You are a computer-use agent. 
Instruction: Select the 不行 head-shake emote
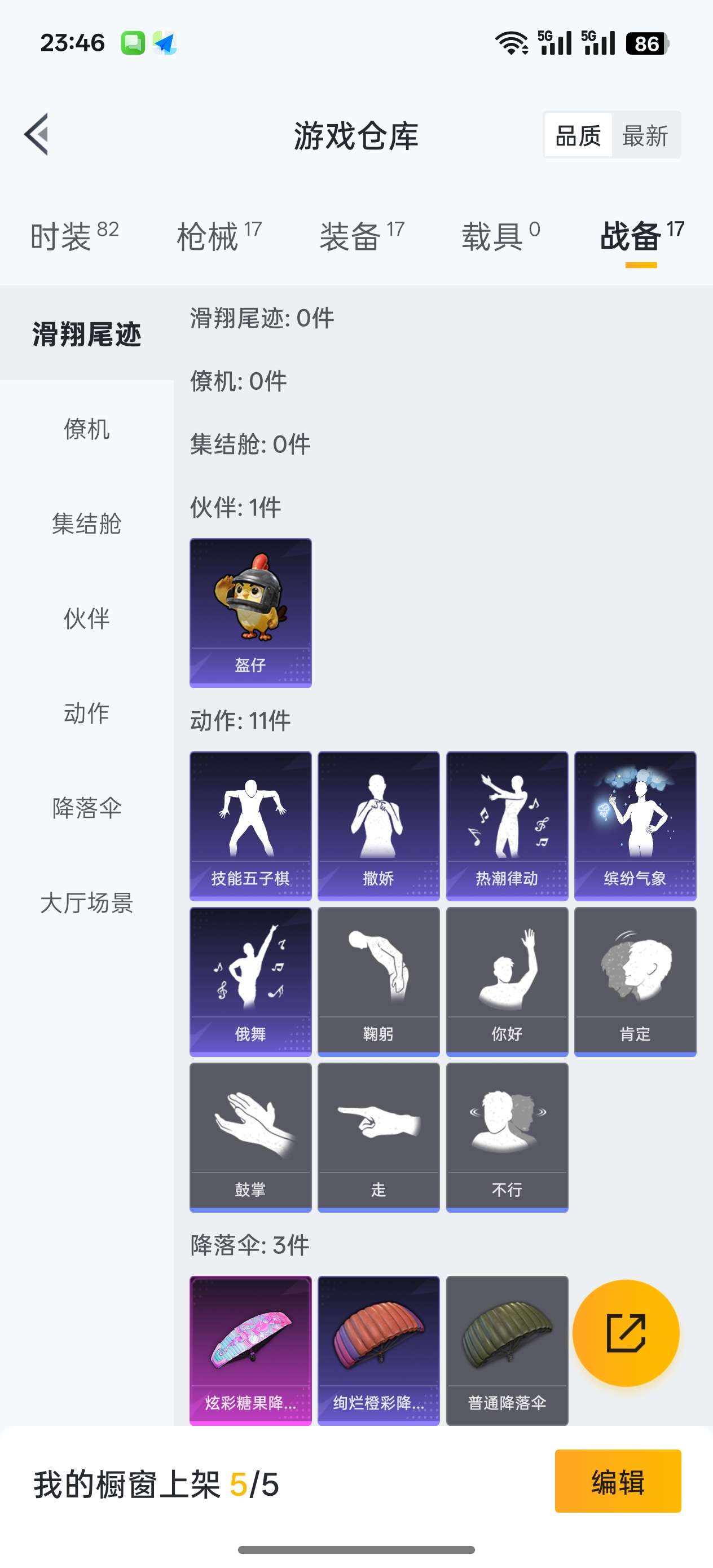pyautogui.click(x=507, y=1136)
